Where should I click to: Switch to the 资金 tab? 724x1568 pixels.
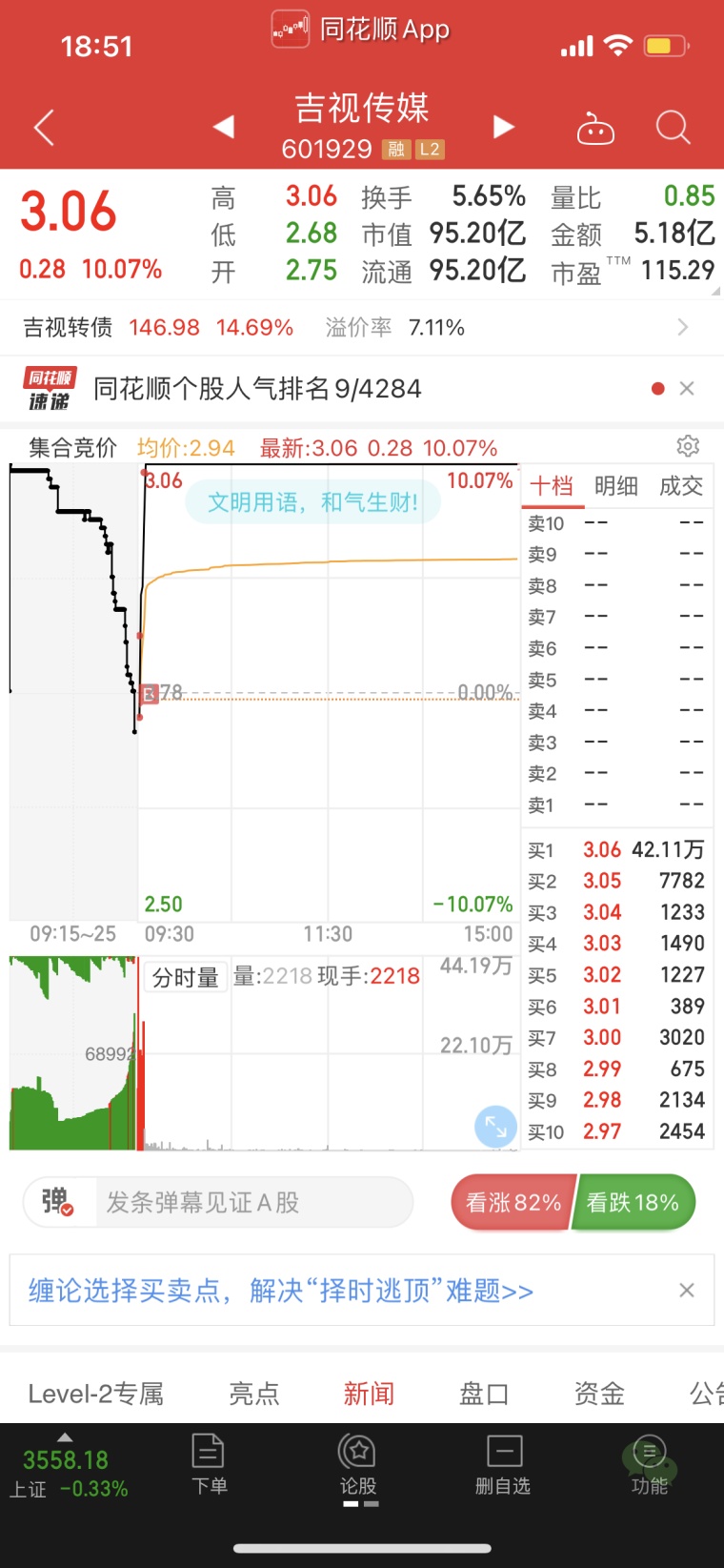pos(599,1395)
